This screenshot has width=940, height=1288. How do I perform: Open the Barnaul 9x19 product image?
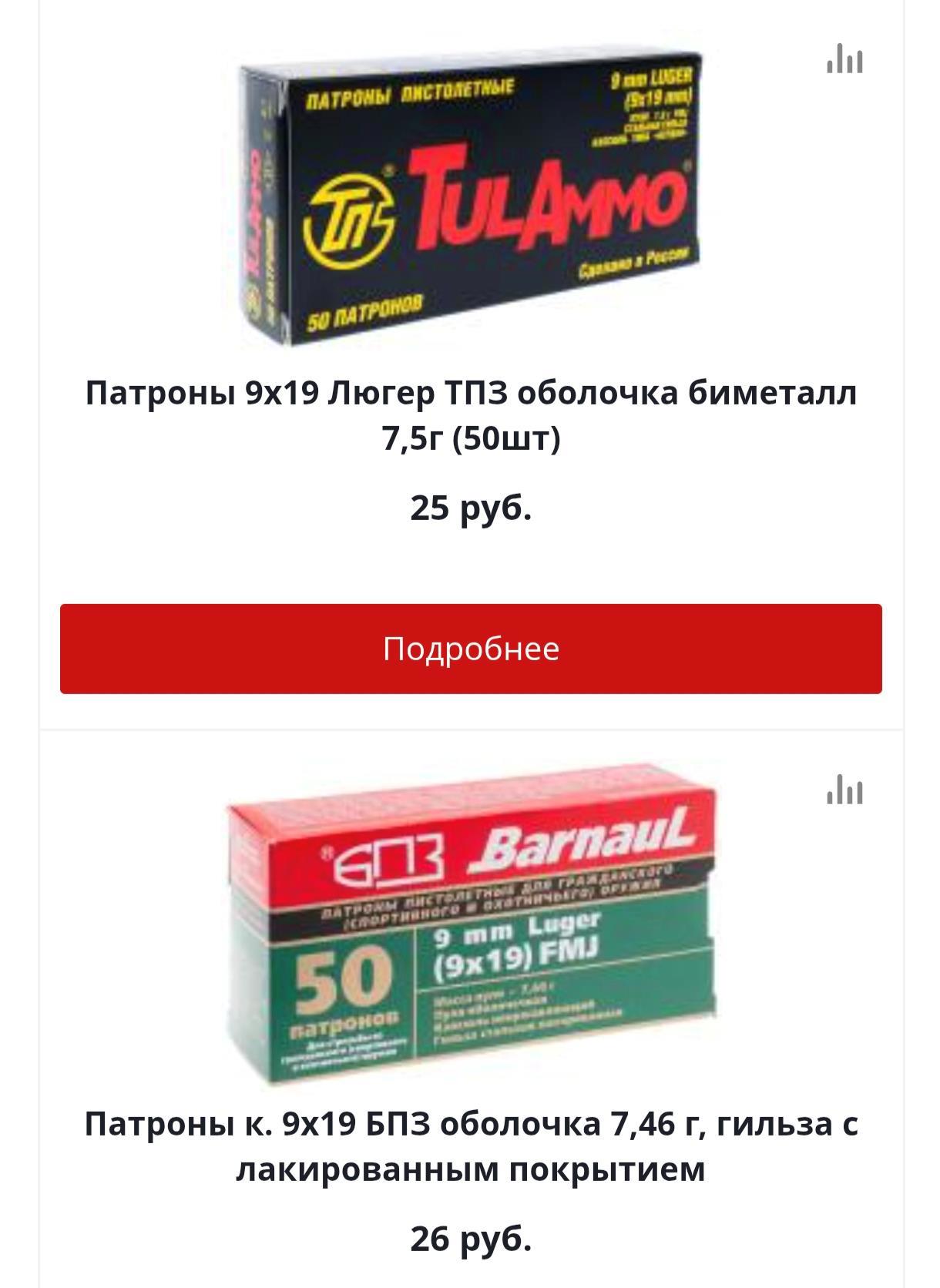tap(471, 924)
